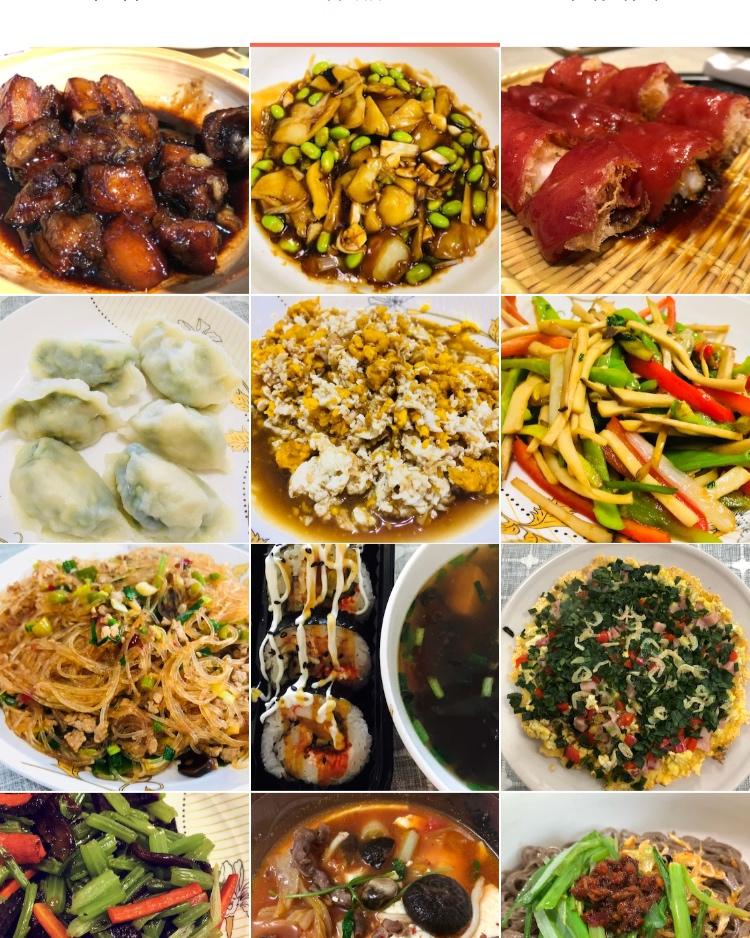
Task: View the sushi rolls and soup photo
Action: click(374, 668)
